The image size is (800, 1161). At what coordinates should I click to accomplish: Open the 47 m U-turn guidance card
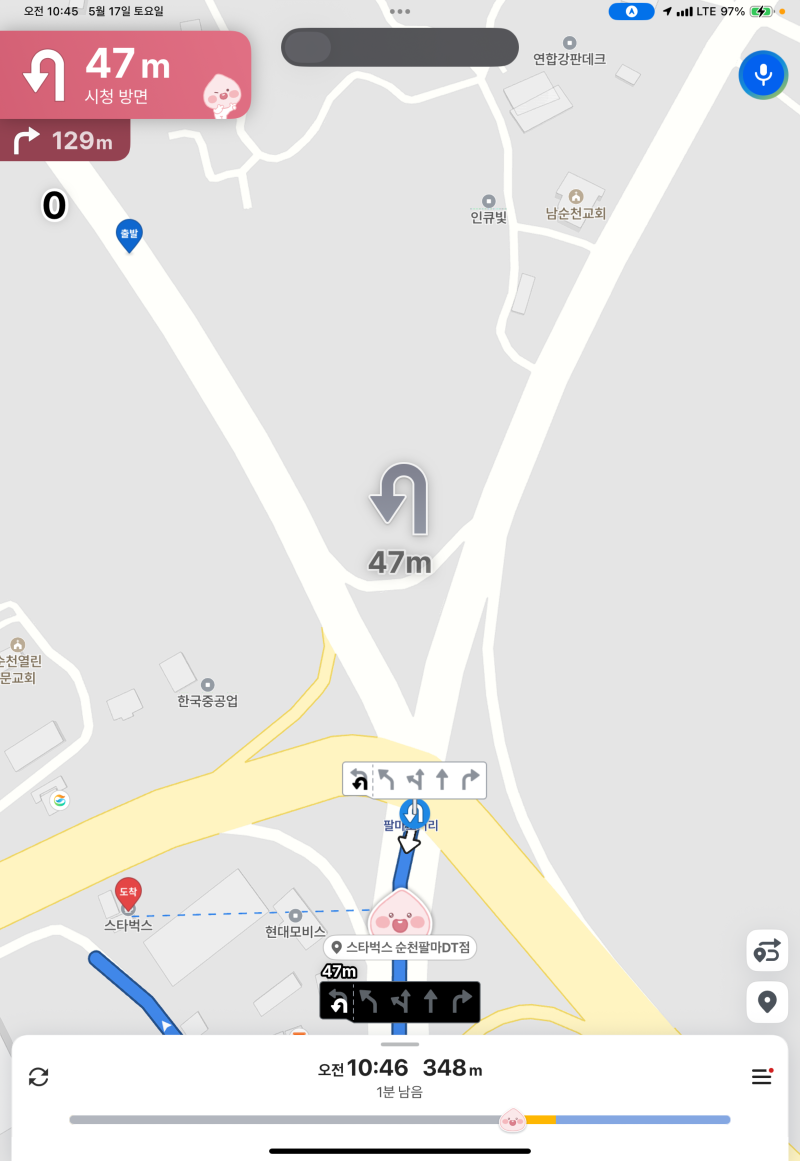click(125, 74)
